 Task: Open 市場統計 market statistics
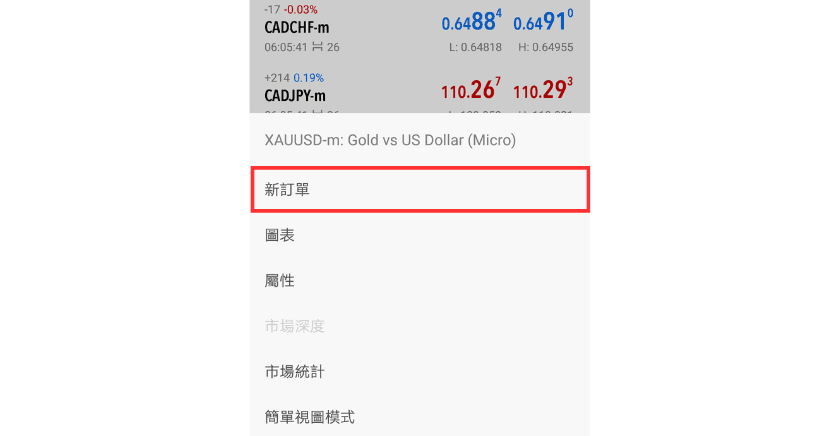tap(419, 371)
